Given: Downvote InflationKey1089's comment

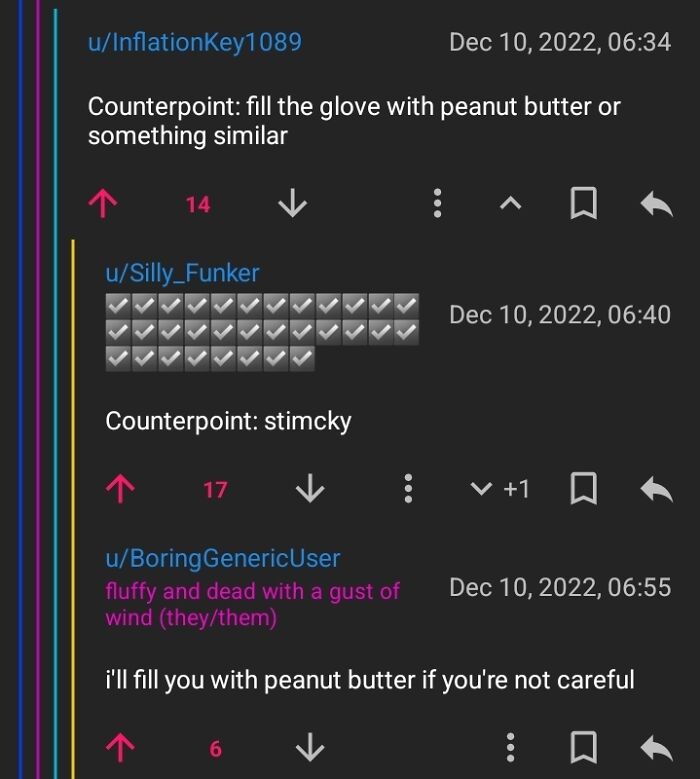Looking at the screenshot, I should click(291, 205).
